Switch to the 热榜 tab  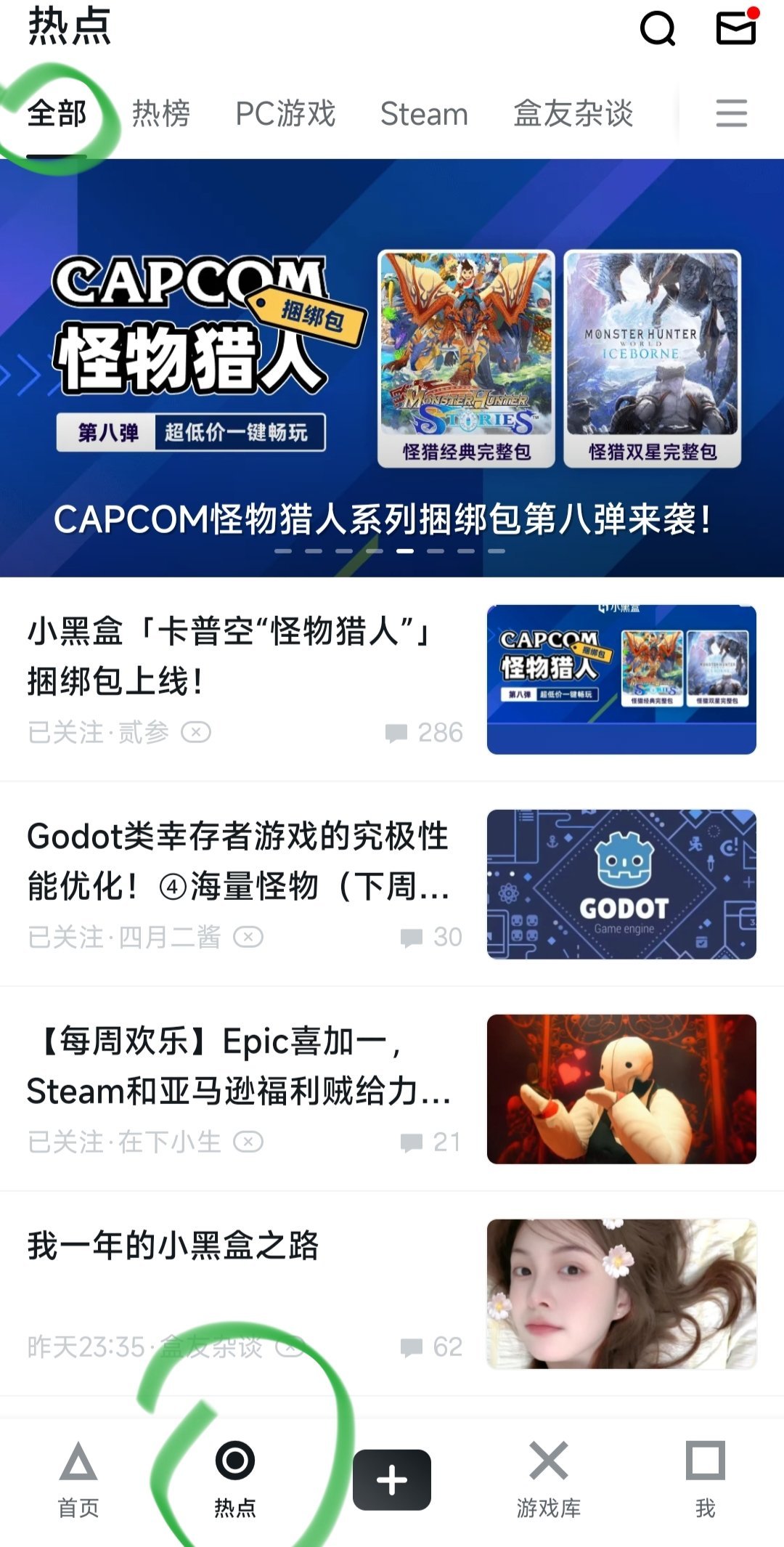click(161, 114)
